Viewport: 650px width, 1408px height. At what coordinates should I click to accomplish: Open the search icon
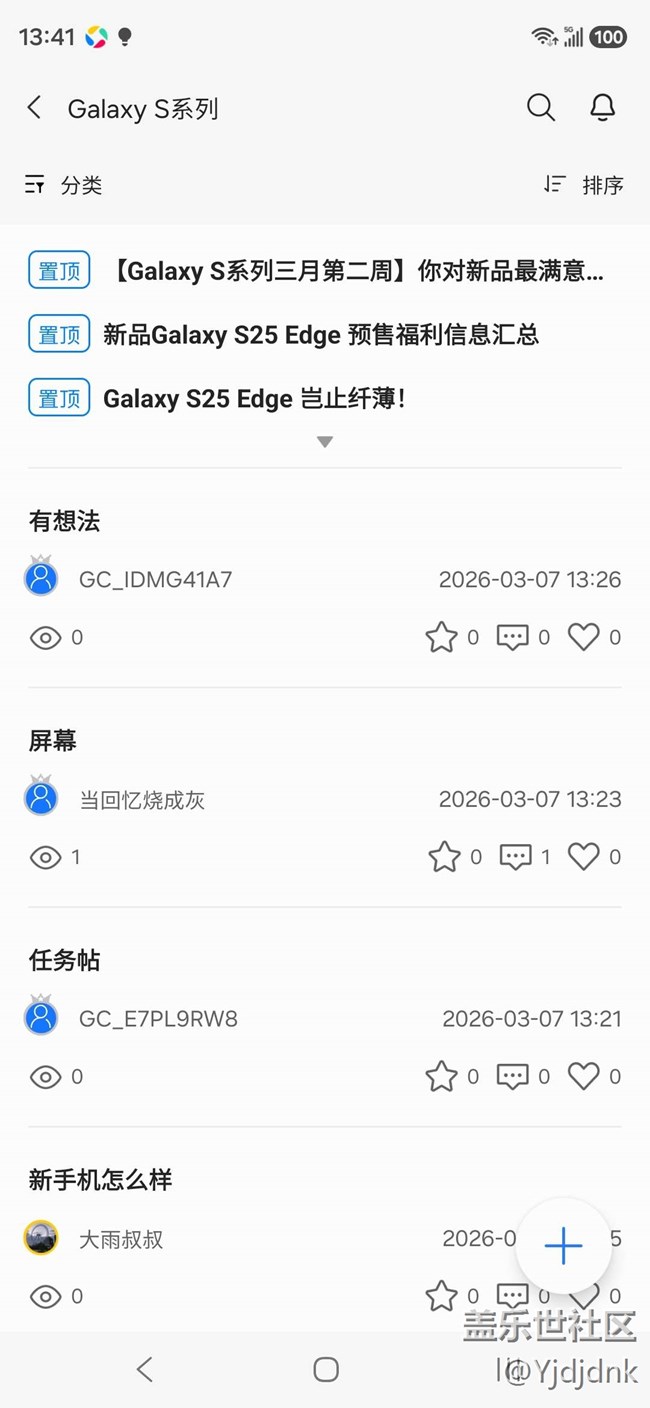coord(540,108)
